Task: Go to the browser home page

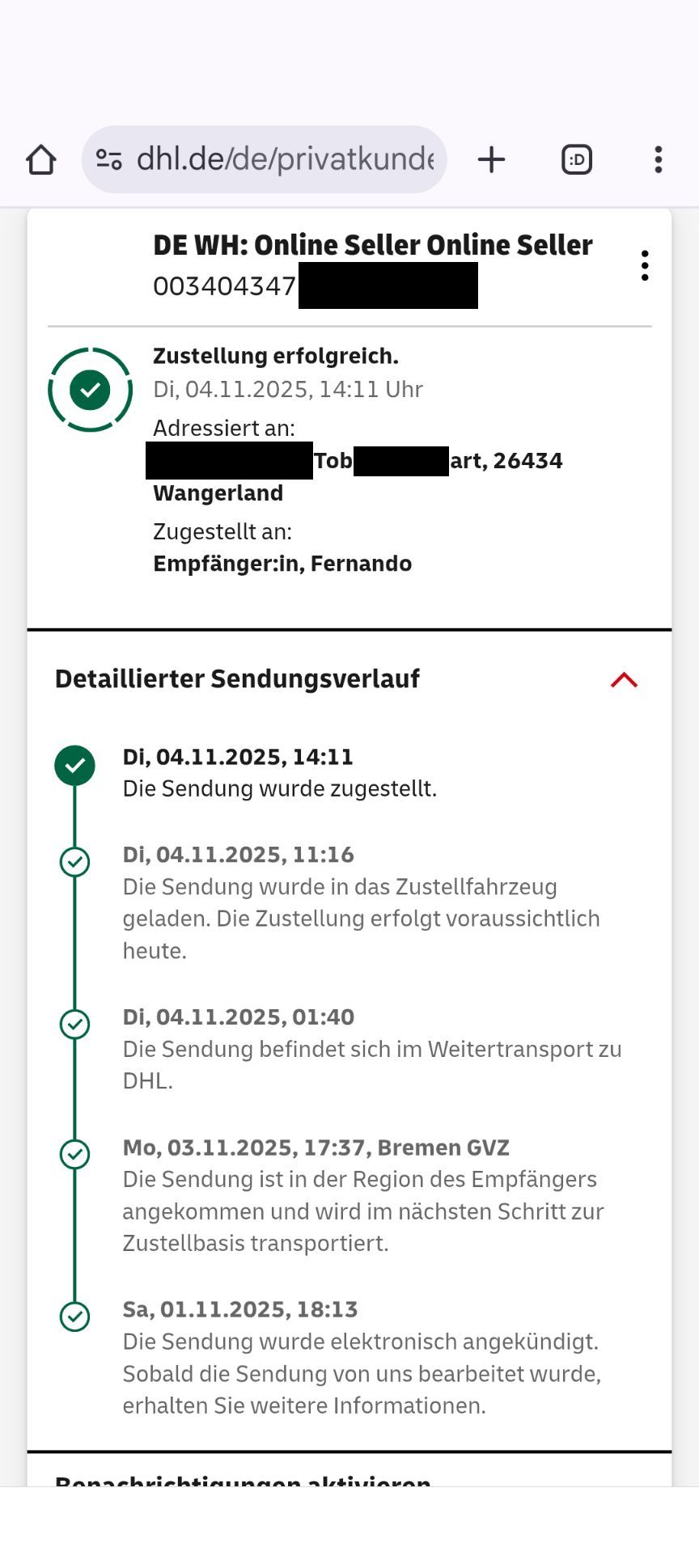Action: (41, 159)
